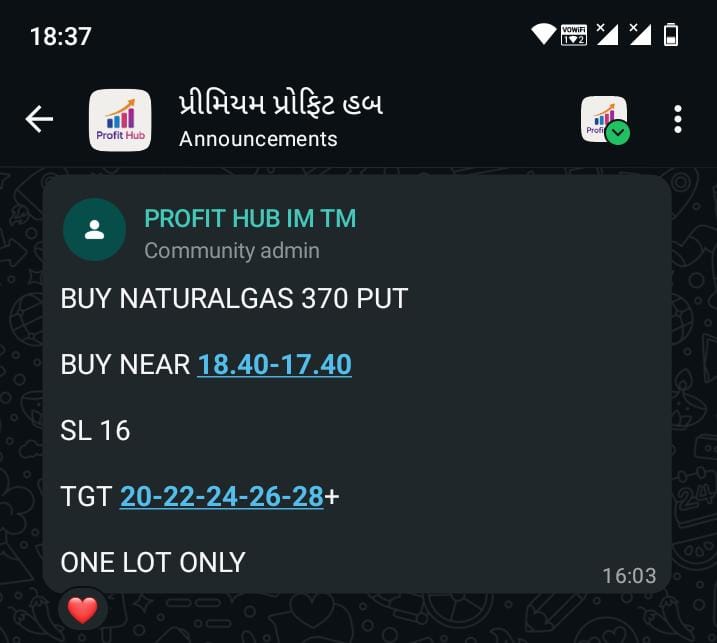Image resolution: width=717 pixels, height=643 pixels.
Task: Open the Announcements group info header
Action: click(x=281, y=120)
